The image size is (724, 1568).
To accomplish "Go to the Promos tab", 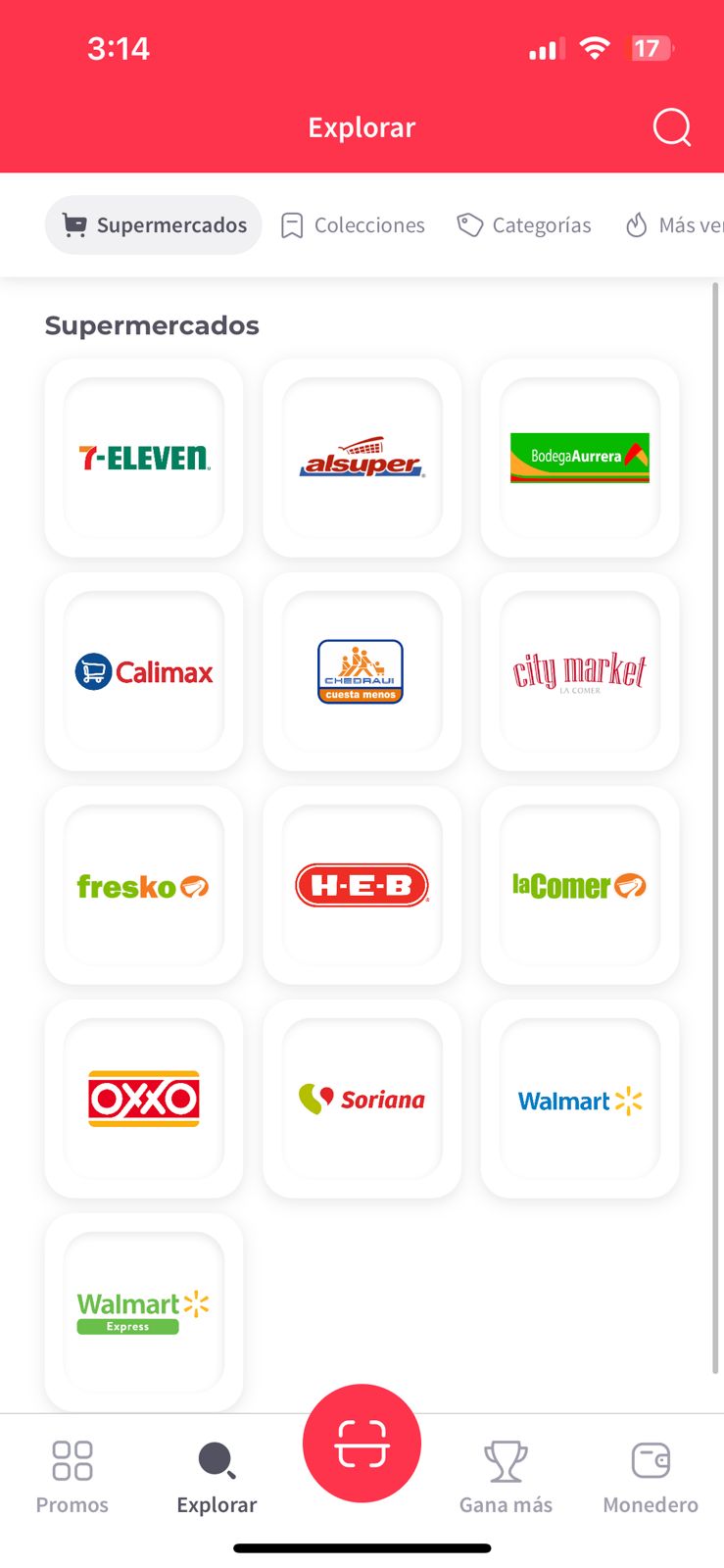I will 72,1477.
